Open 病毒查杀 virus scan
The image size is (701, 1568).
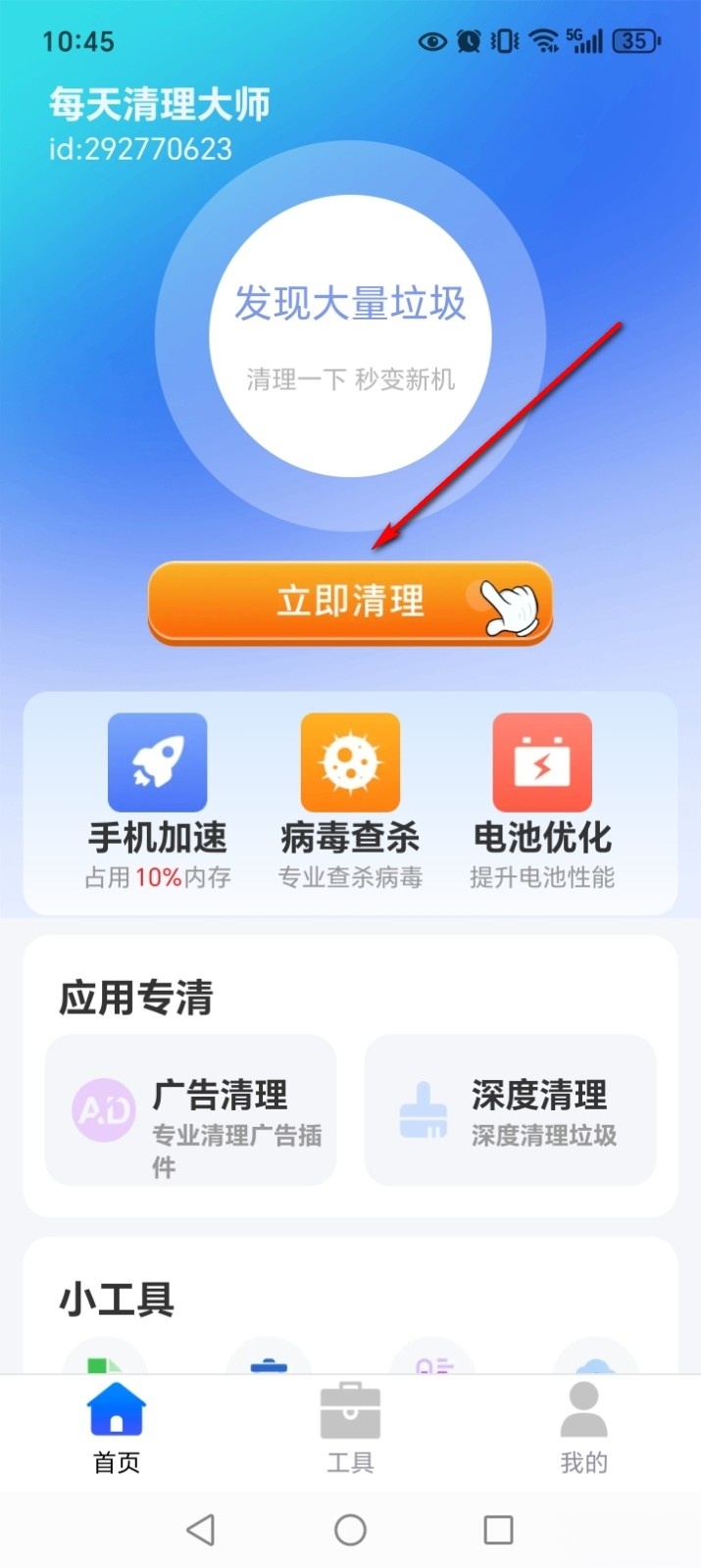[350, 800]
